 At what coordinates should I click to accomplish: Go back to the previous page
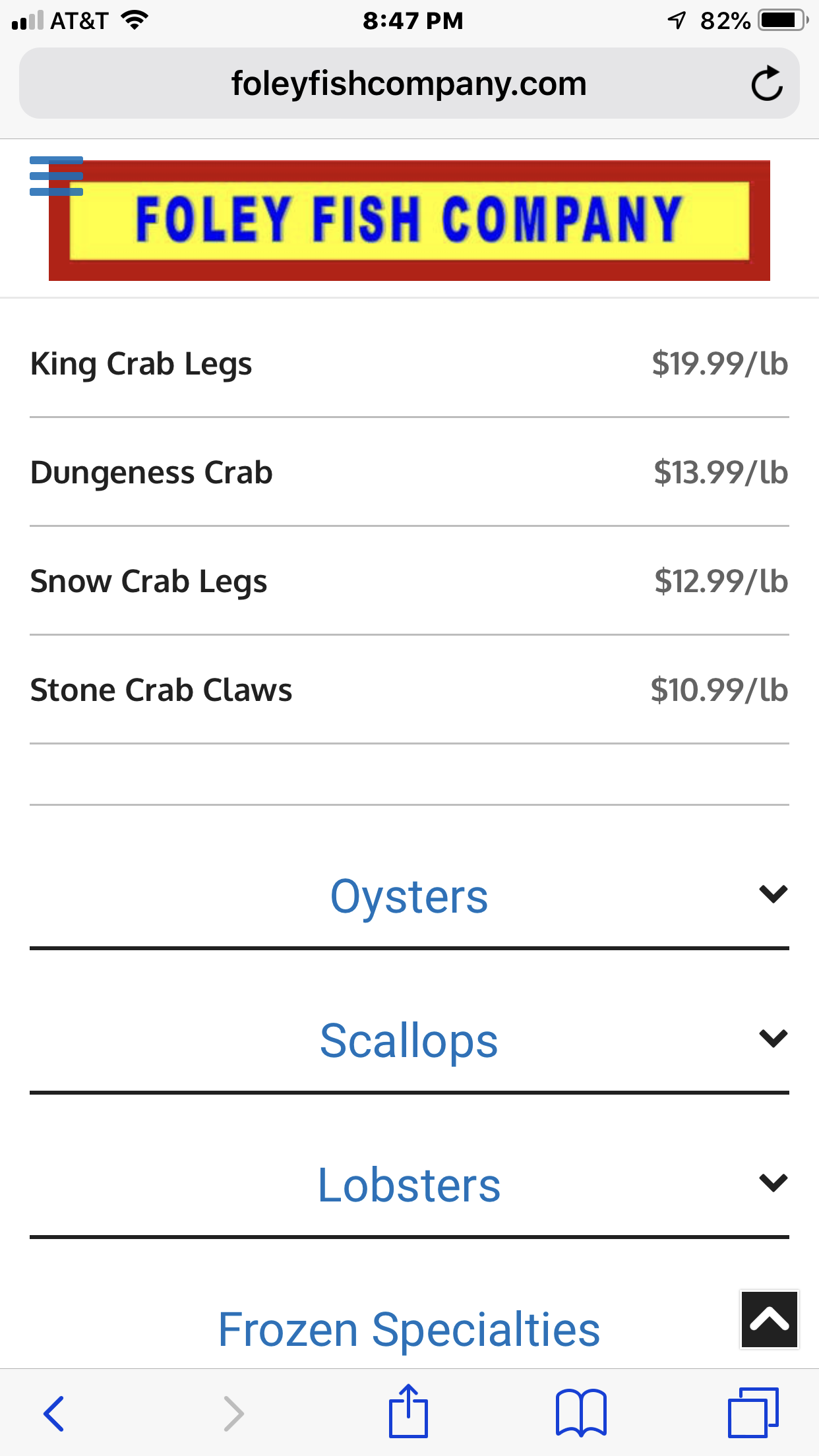pyautogui.click(x=53, y=1413)
